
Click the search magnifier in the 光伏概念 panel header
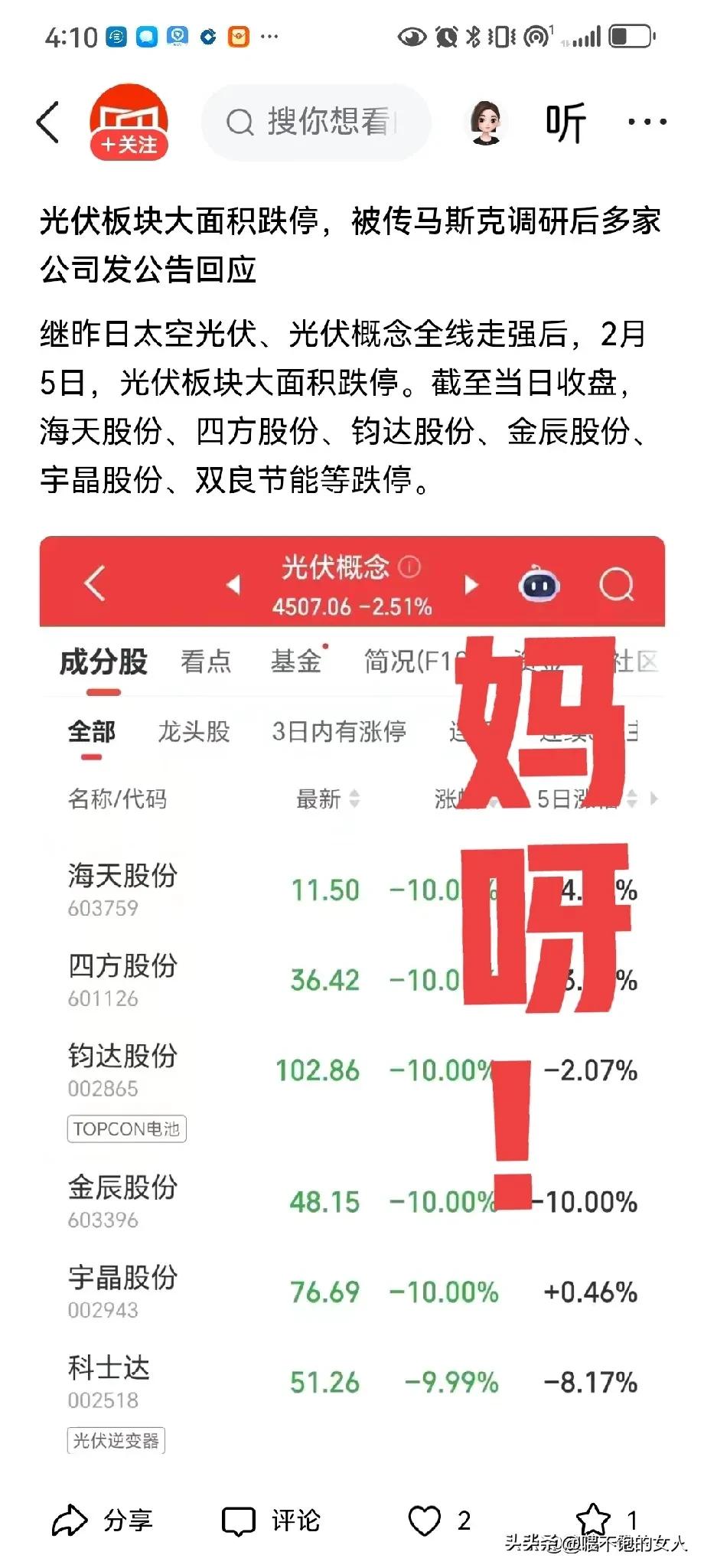pyautogui.click(x=617, y=584)
